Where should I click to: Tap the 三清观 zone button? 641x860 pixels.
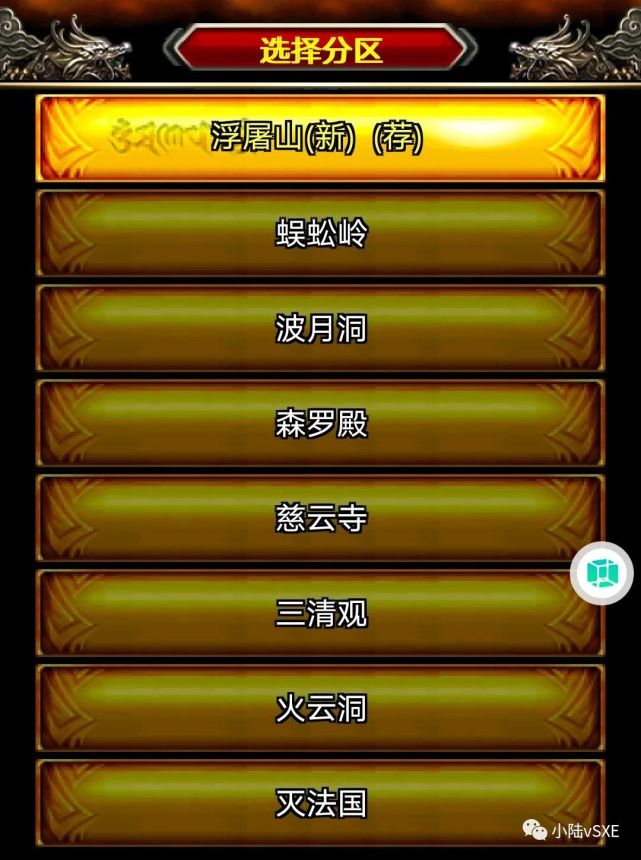click(x=320, y=613)
